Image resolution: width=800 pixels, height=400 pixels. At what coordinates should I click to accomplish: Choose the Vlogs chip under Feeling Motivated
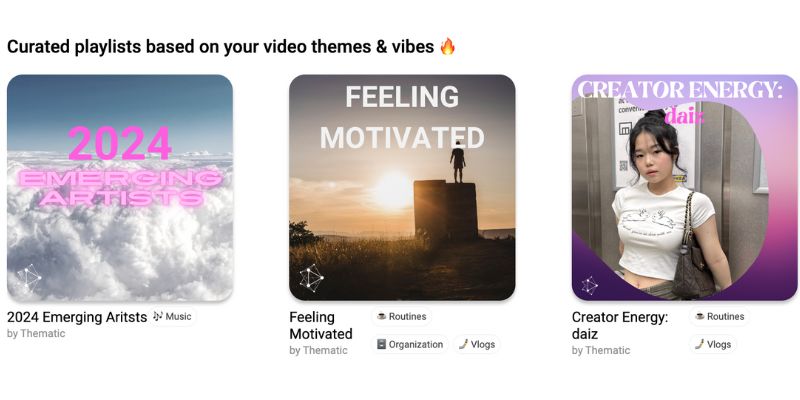point(477,344)
